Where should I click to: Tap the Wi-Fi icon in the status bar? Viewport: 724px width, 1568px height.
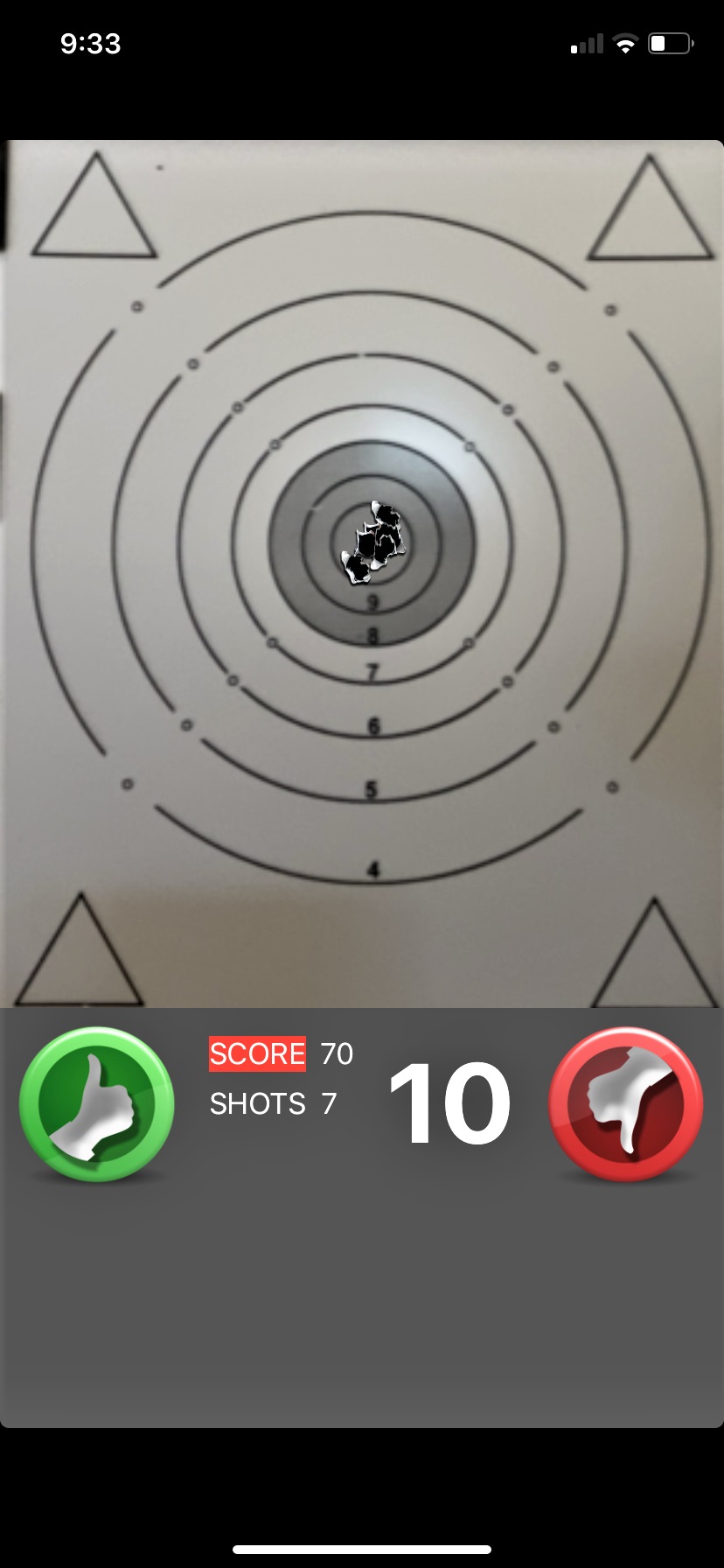click(x=623, y=41)
